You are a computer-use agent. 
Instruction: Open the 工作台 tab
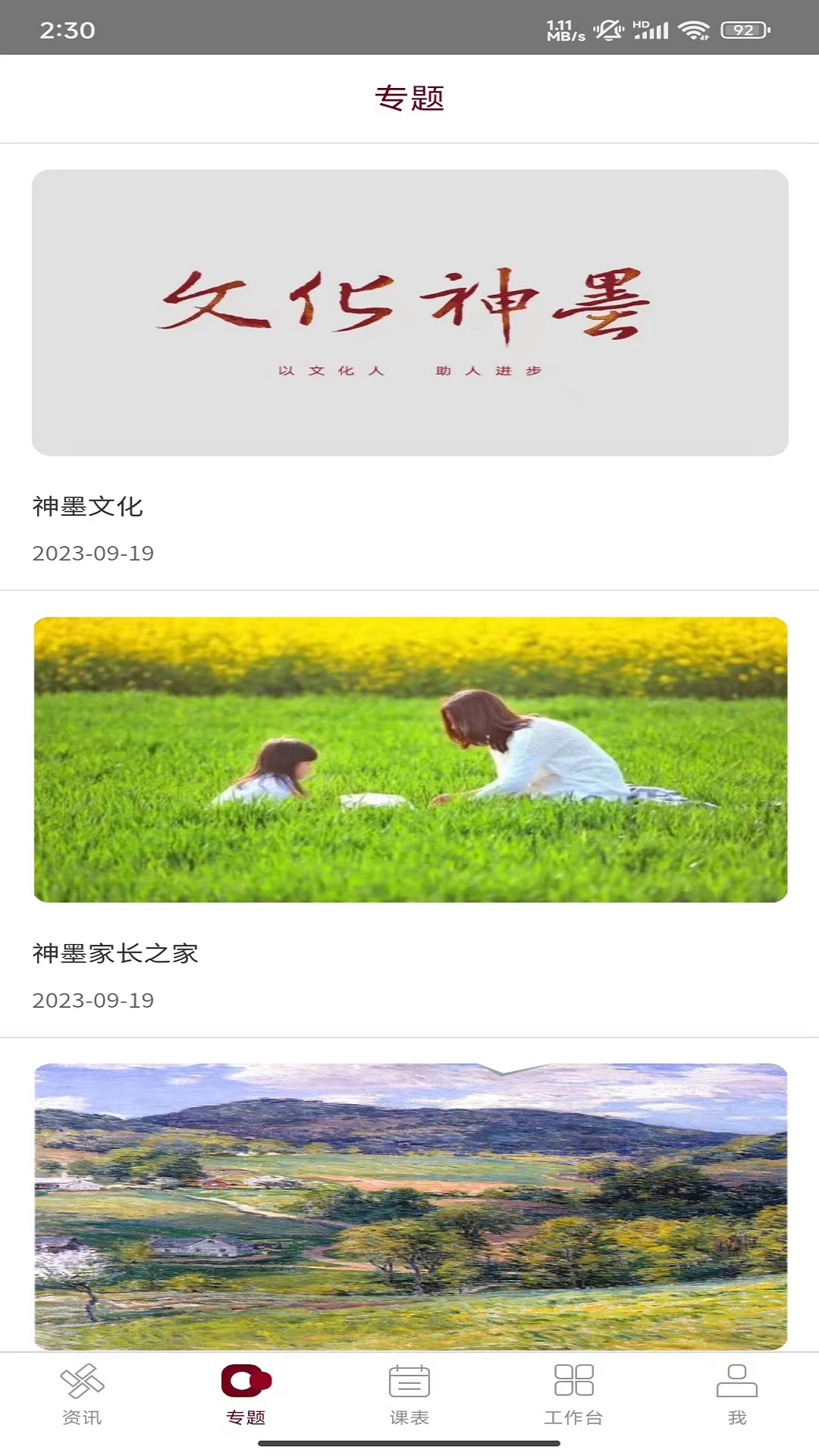point(573,1394)
